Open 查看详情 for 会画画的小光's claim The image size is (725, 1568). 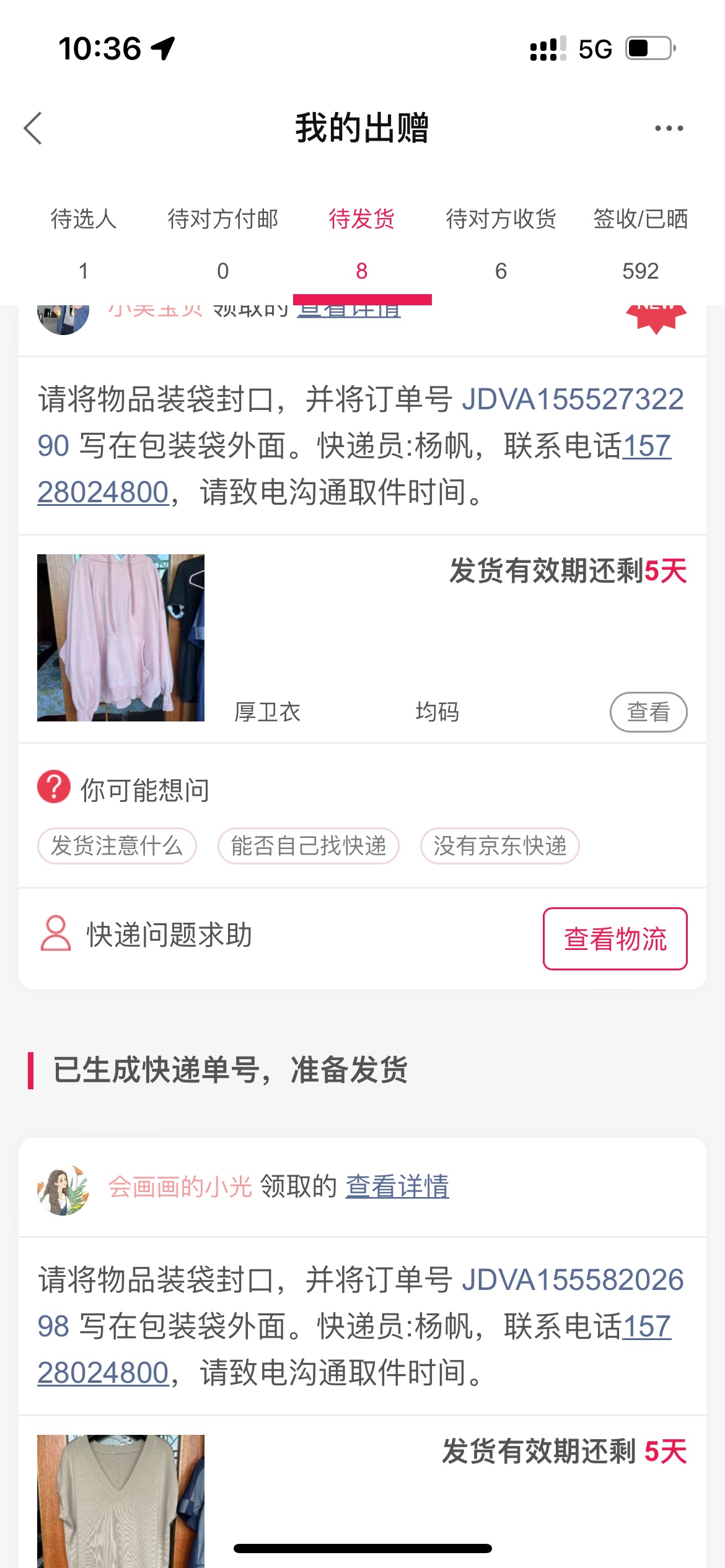[397, 1187]
